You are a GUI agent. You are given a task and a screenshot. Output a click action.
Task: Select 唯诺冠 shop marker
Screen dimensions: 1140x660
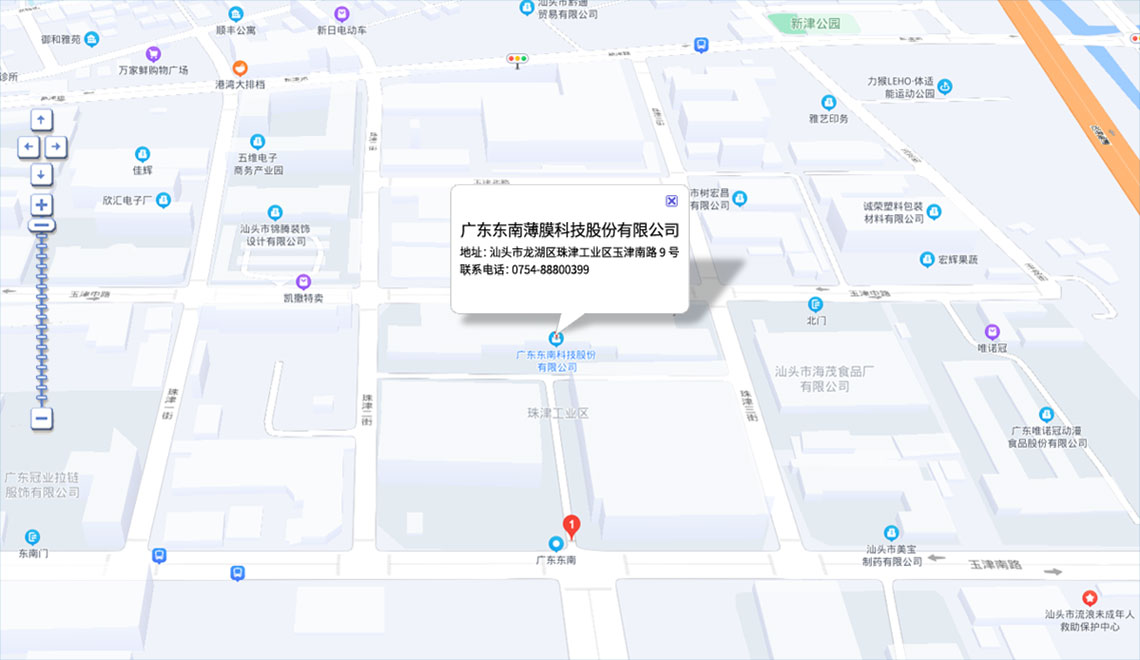tap(992, 331)
